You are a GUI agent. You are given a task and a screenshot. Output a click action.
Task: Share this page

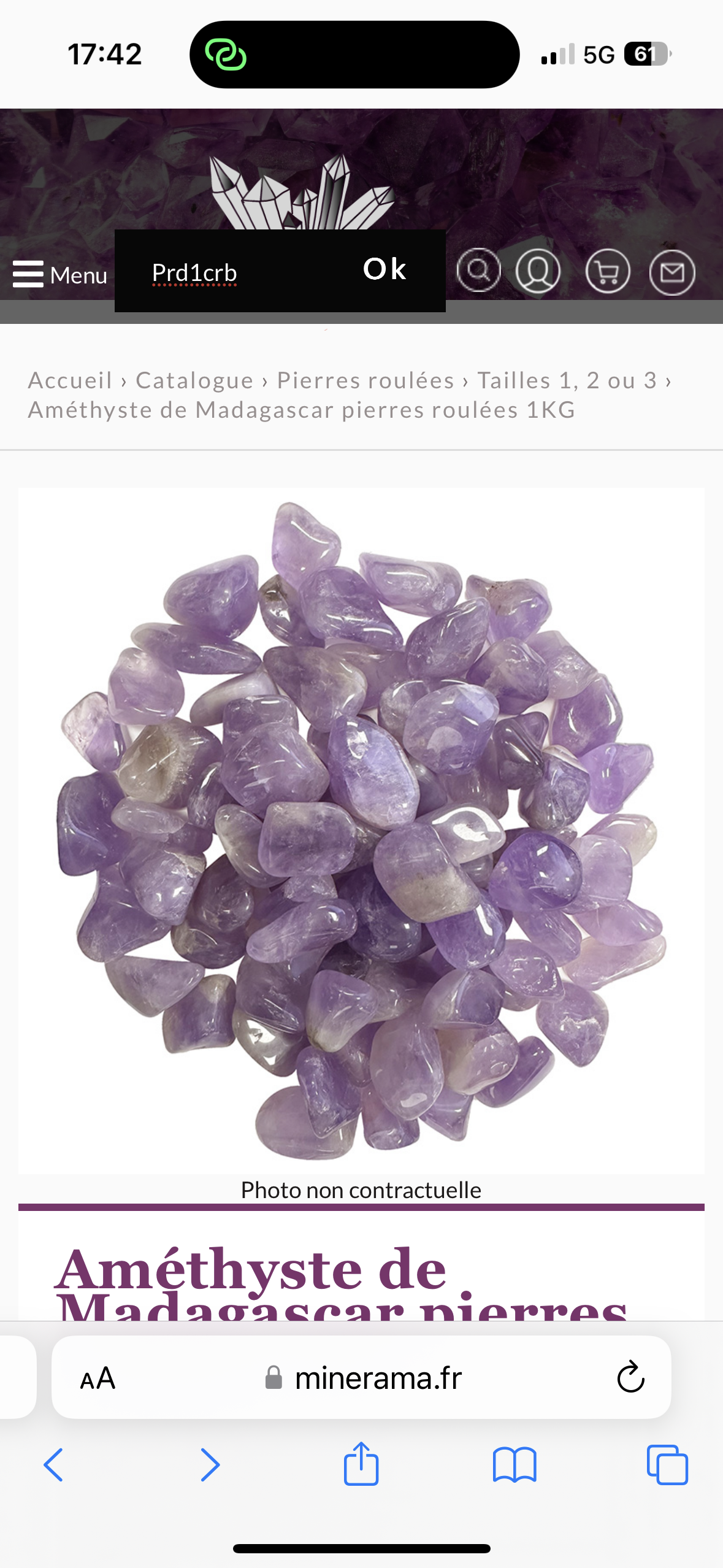pyautogui.click(x=361, y=1464)
